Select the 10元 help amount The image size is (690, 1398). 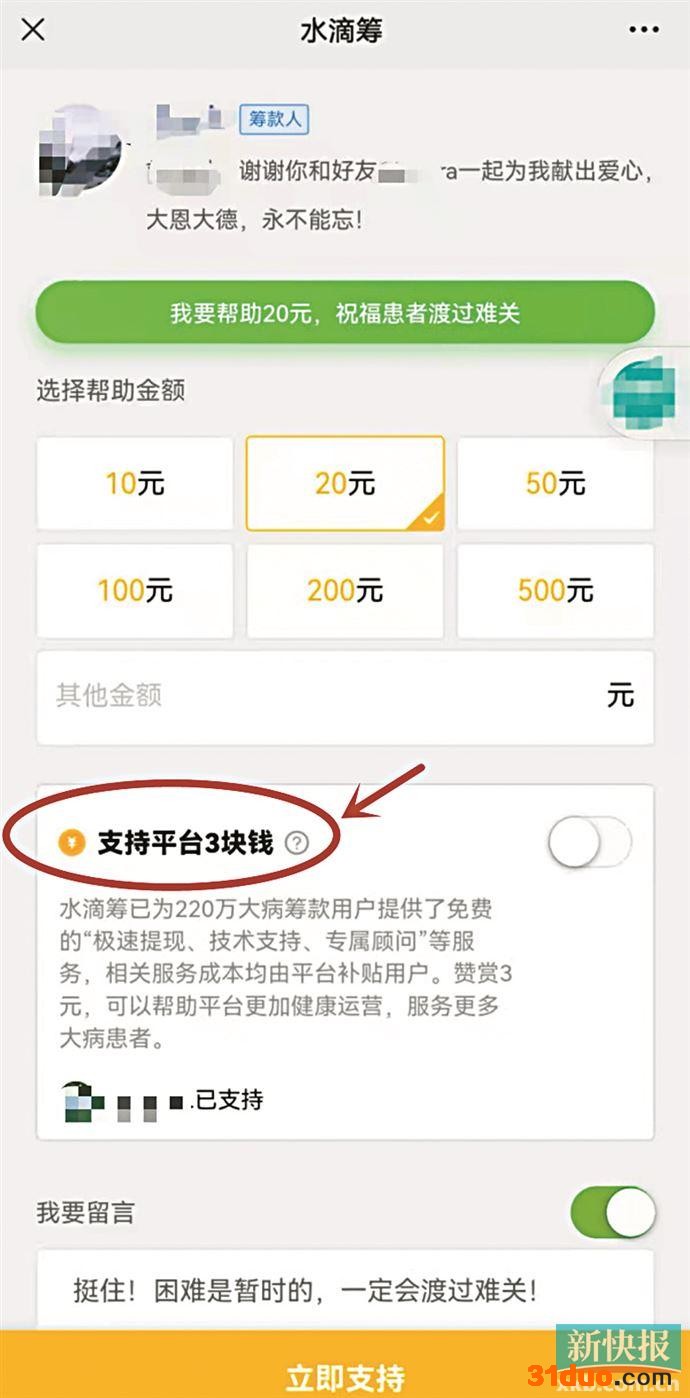pos(135,484)
